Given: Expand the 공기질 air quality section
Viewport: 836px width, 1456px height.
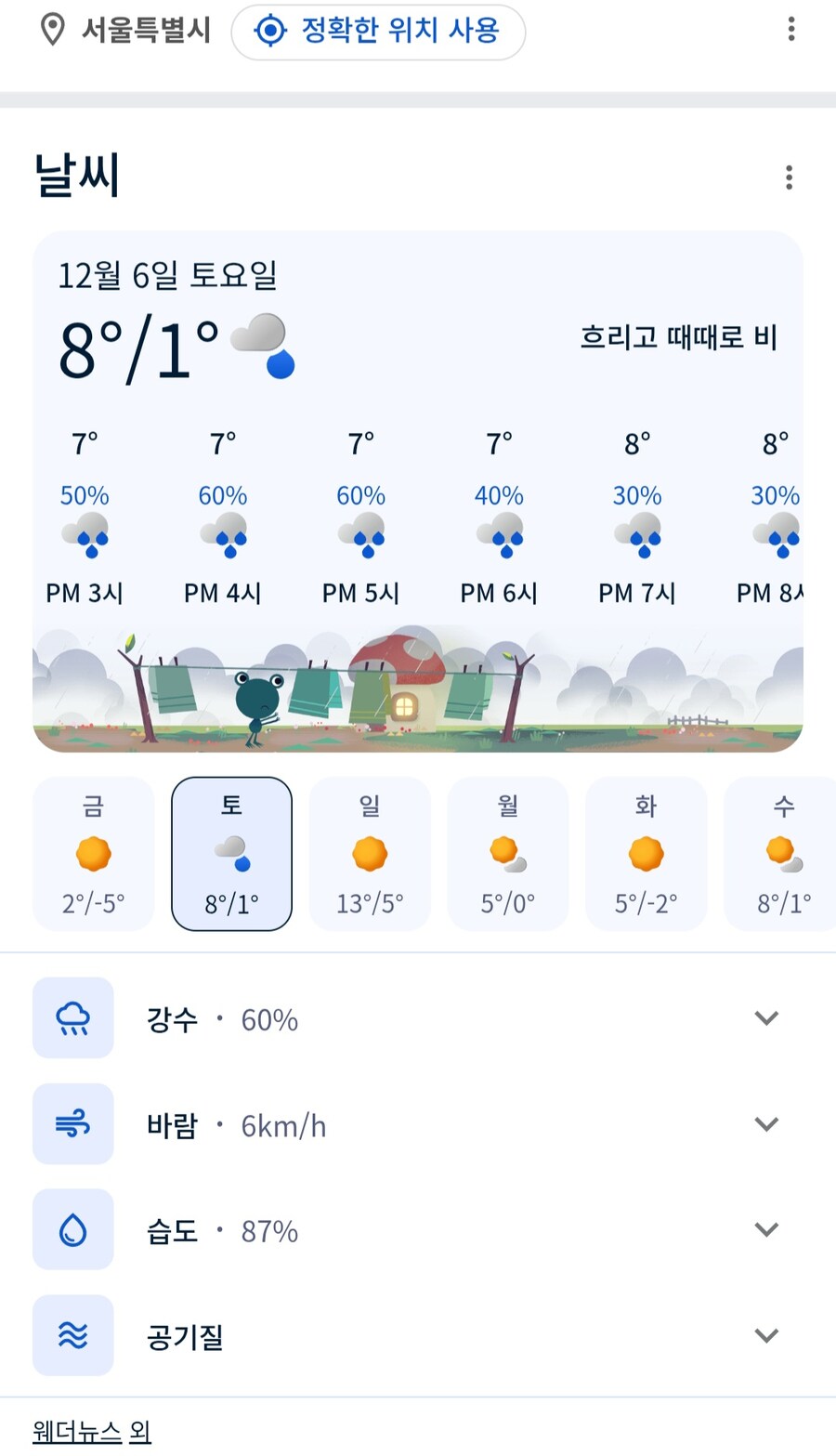Looking at the screenshot, I should (766, 1336).
